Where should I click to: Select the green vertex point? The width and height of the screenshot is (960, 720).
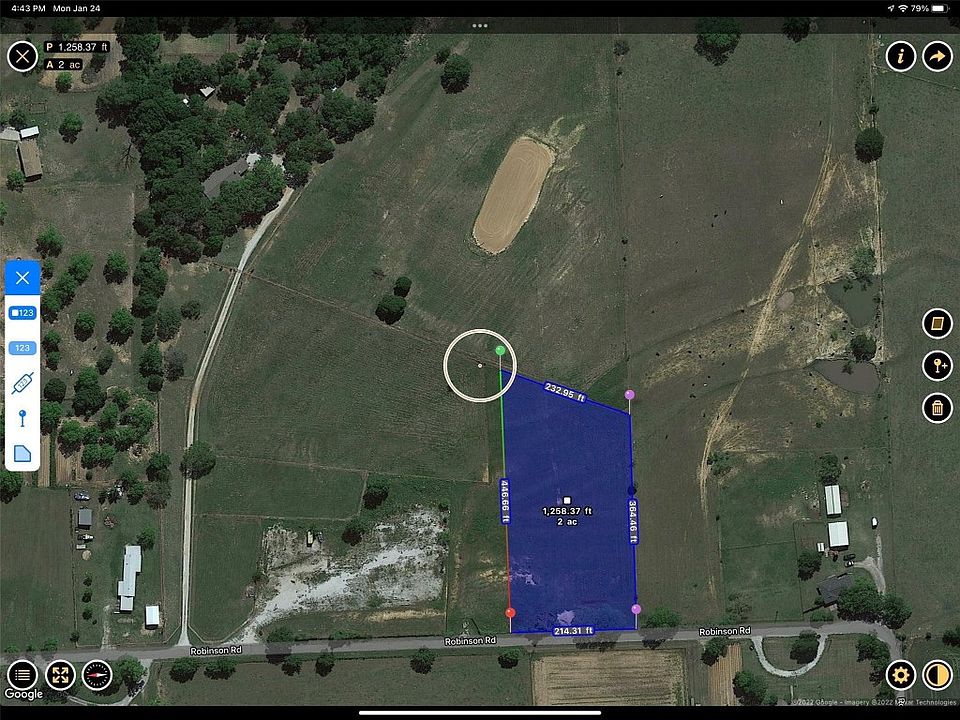pyautogui.click(x=500, y=351)
